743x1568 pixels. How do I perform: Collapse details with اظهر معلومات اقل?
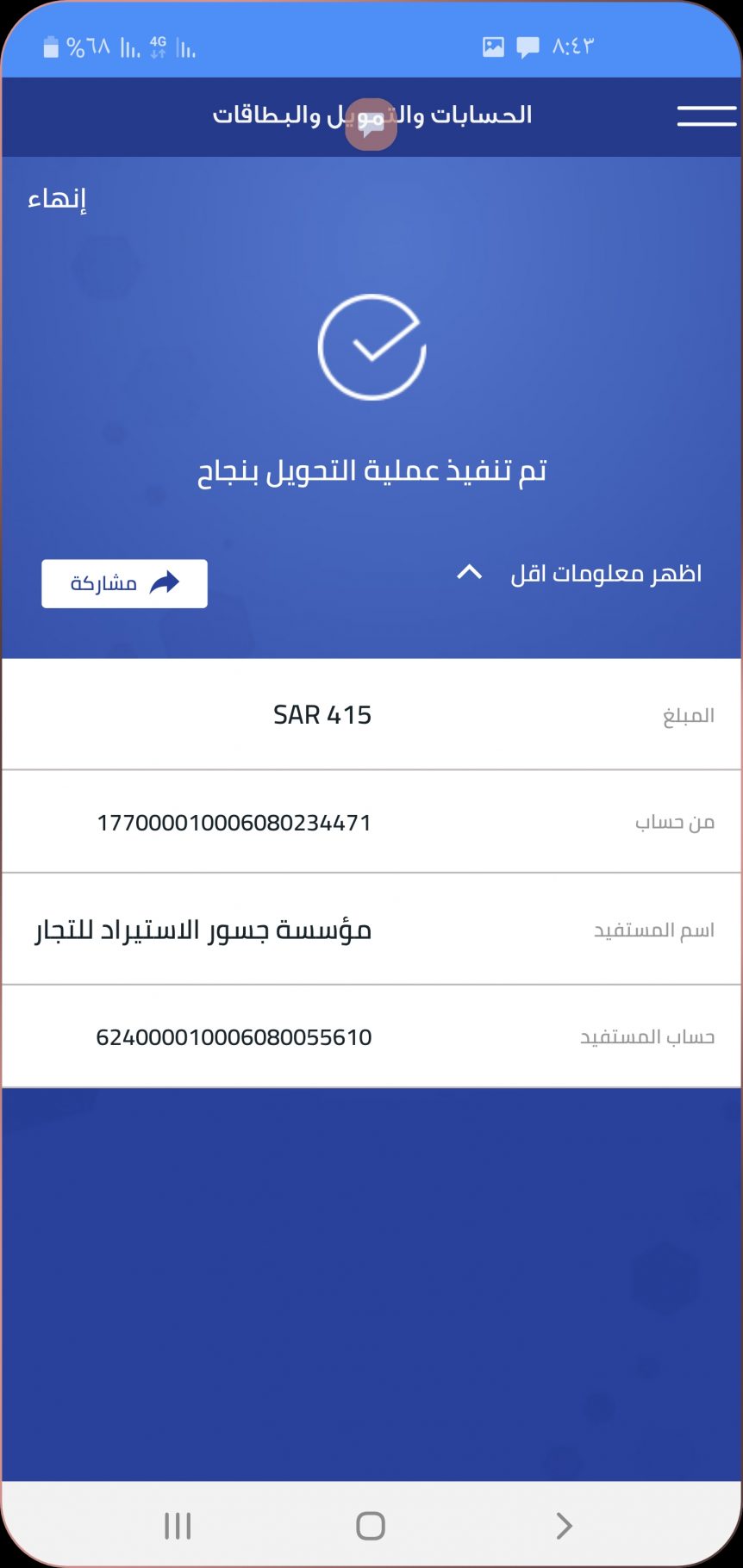pyautogui.click(x=578, y=573)
